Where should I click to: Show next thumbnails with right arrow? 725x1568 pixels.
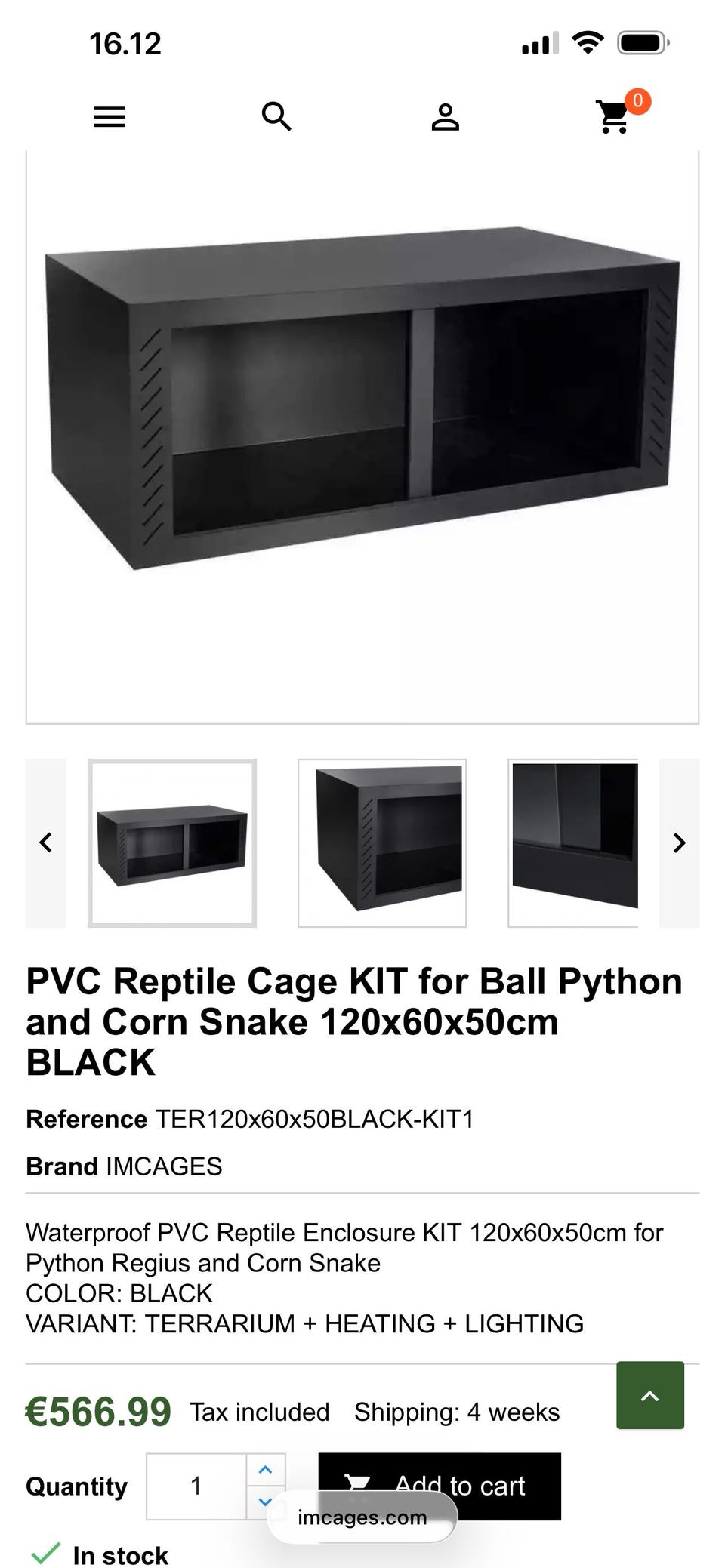point(679,843)
